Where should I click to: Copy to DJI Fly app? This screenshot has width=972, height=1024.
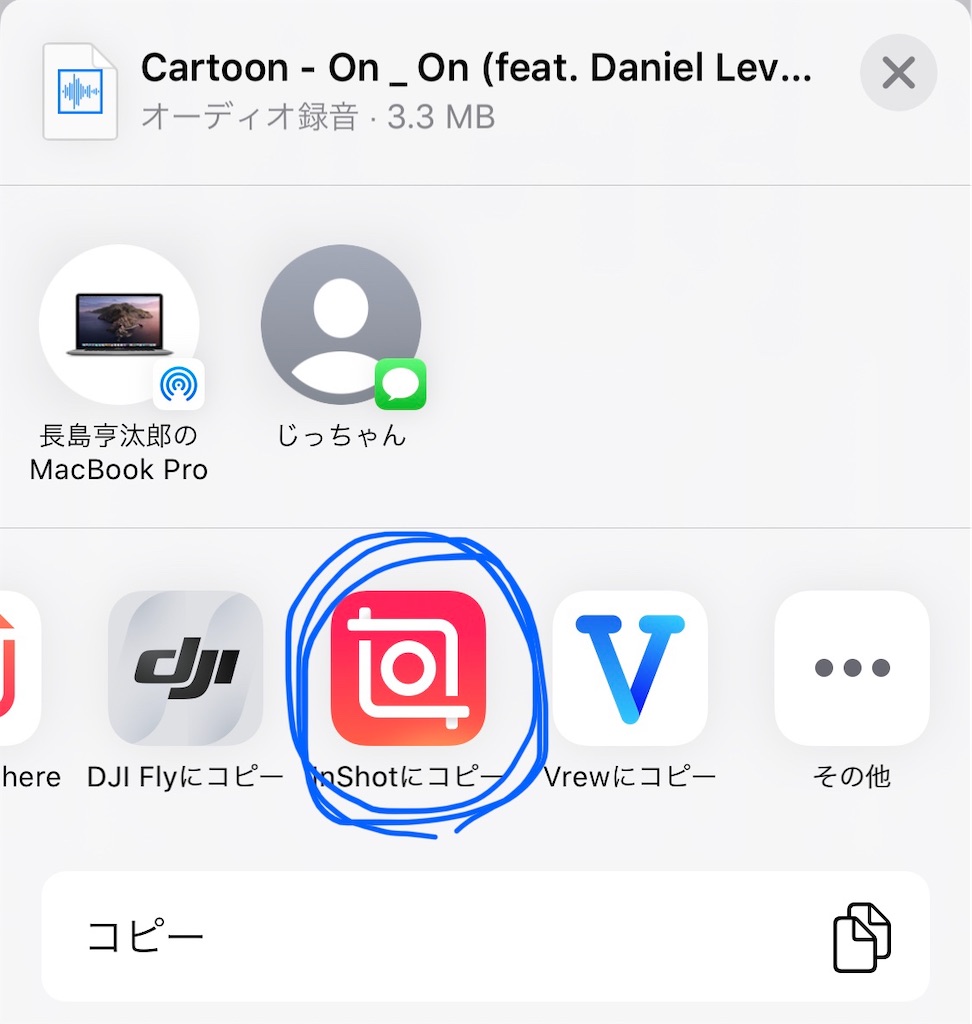[x=185, y=668]
